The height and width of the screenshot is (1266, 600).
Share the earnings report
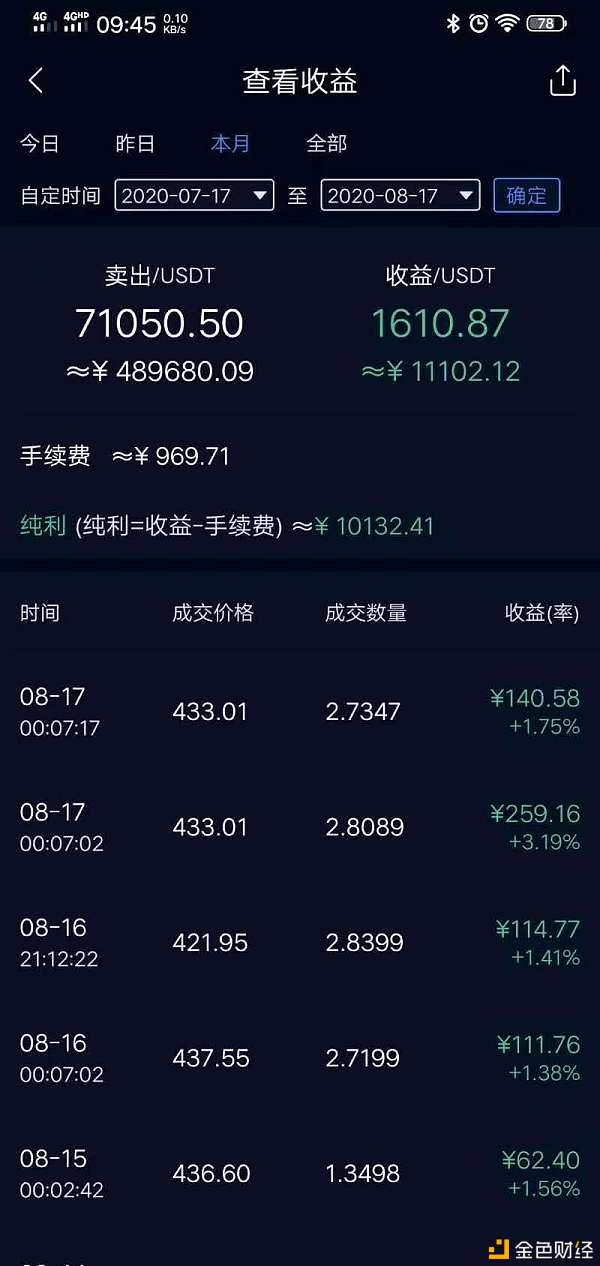pos(563,81)
